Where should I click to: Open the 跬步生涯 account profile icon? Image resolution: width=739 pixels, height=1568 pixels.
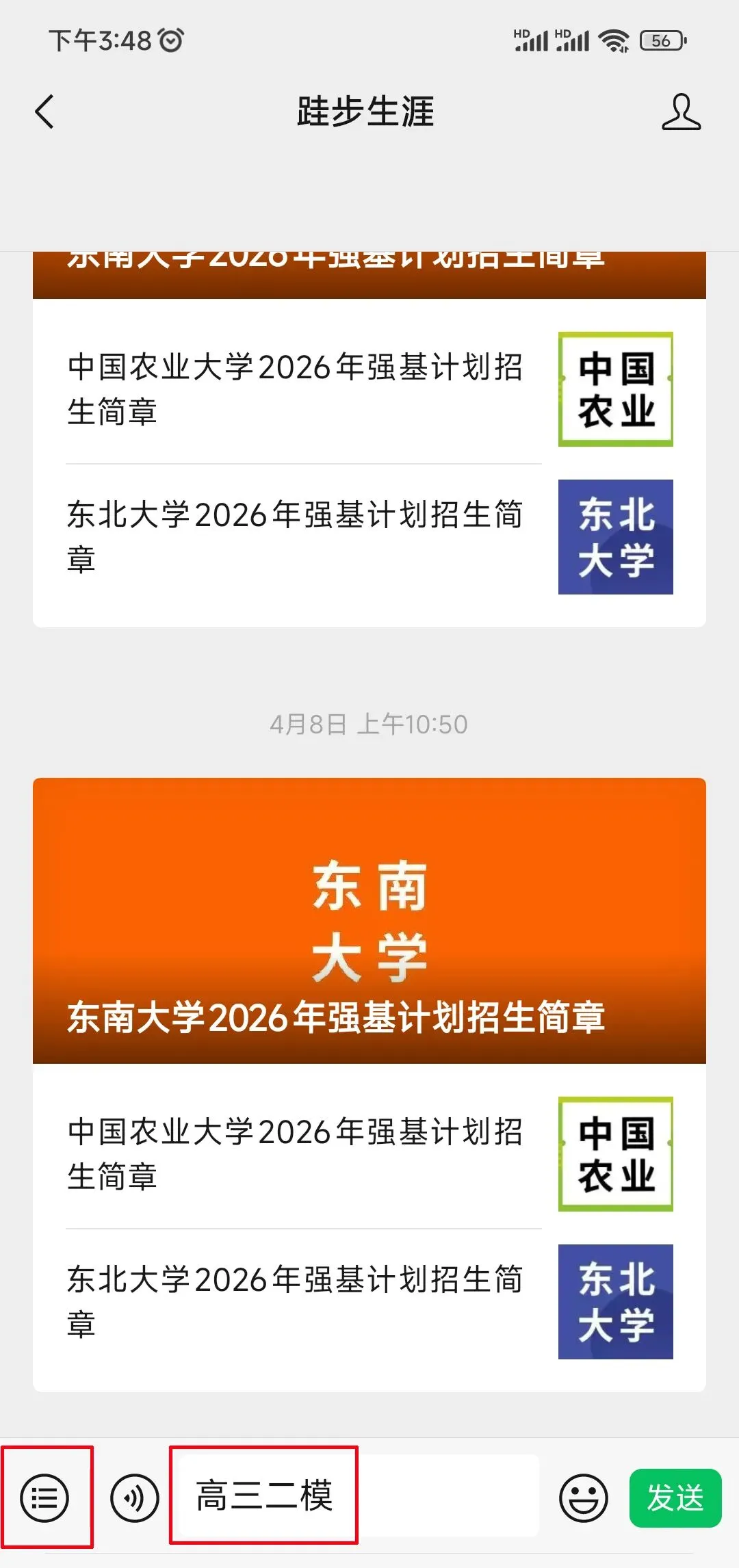(x=681, y=112)
